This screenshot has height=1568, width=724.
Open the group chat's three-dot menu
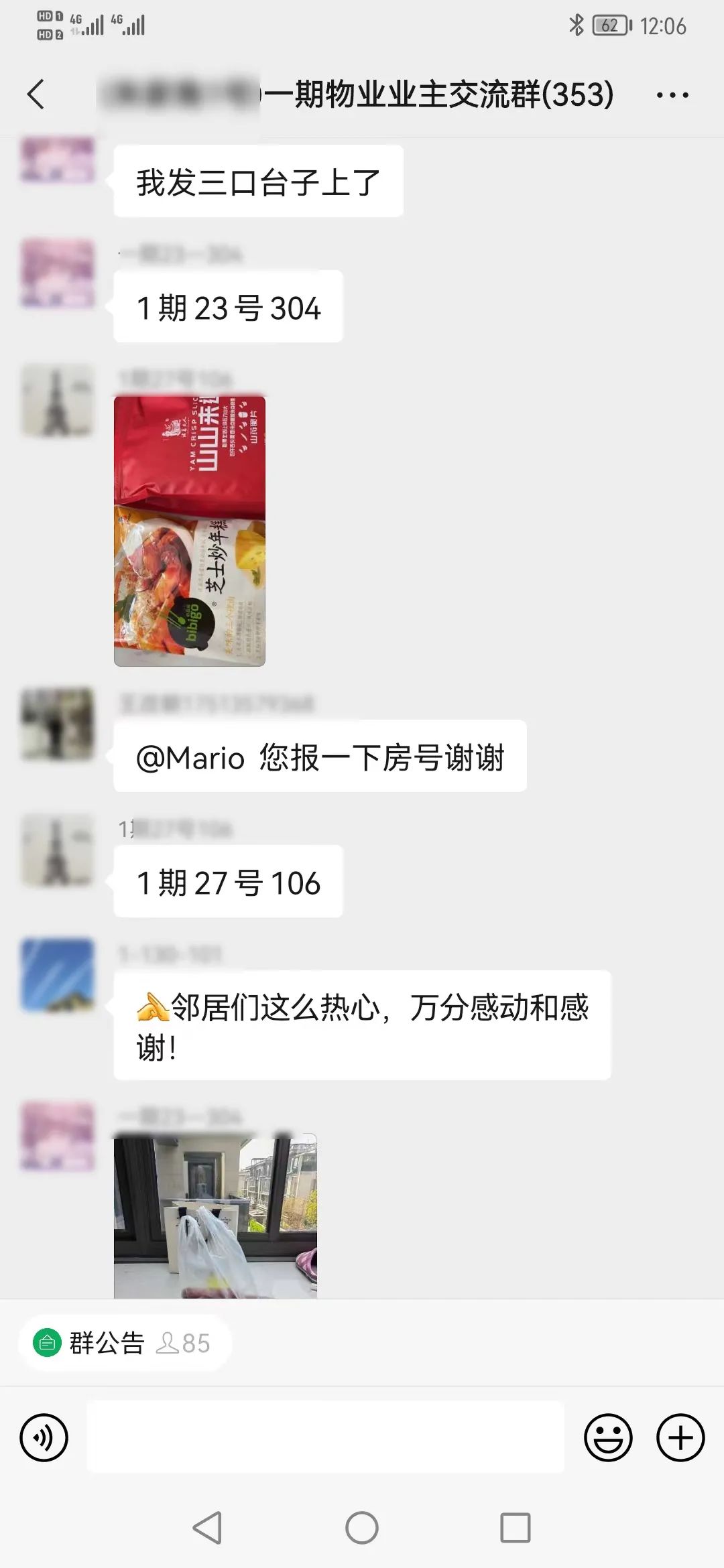click(672, 95)
